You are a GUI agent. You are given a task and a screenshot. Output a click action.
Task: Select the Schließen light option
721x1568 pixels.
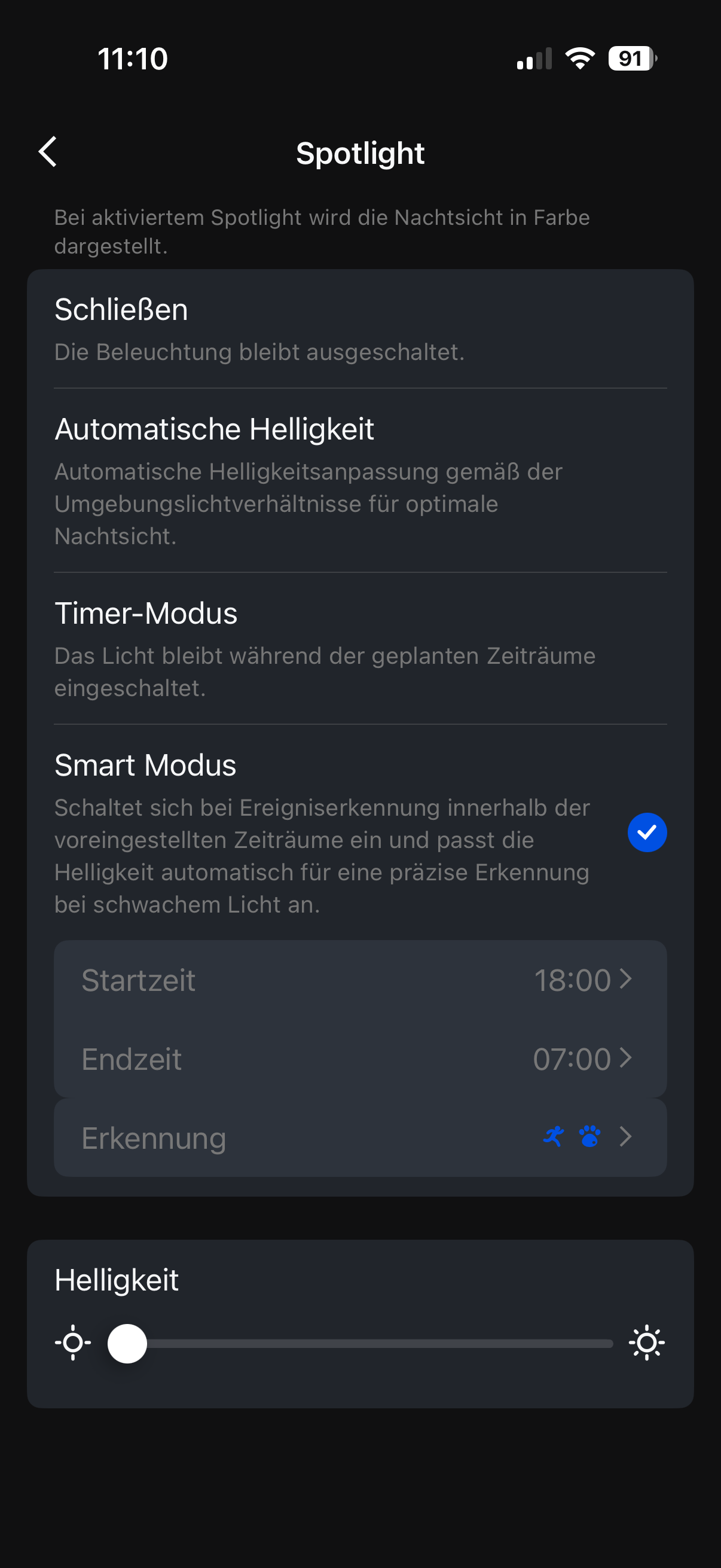360,329
